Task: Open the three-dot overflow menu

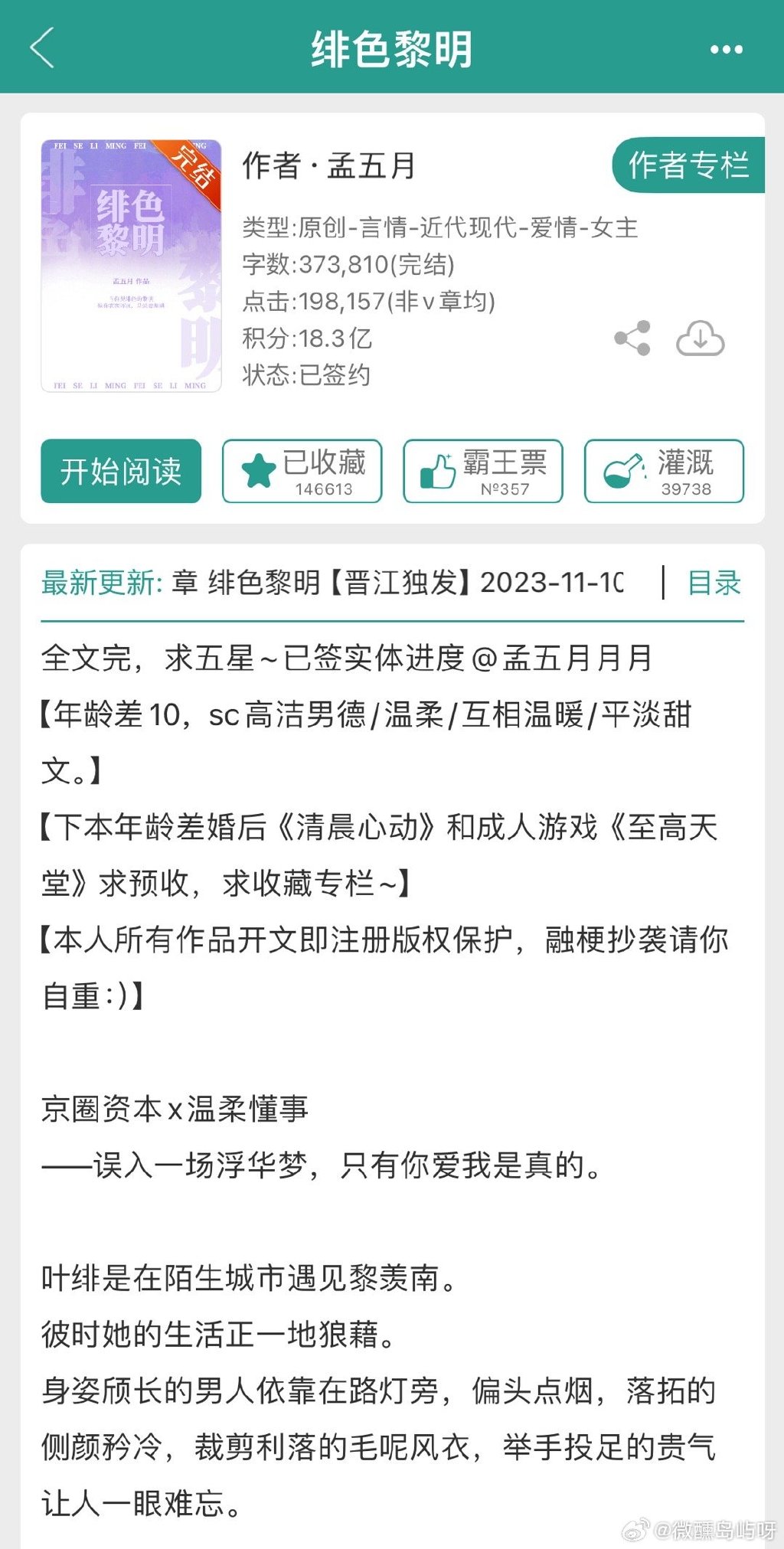Action: coord(726,50)
